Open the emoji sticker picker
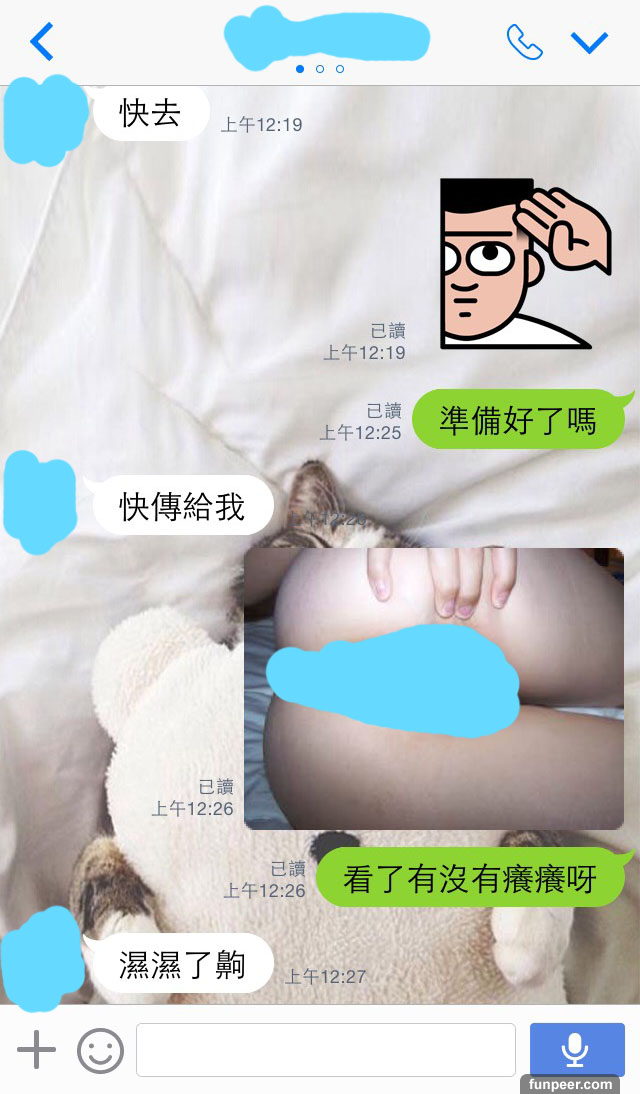The height and width of the screenshot is (1094, 640). [x=100, y=1051]
